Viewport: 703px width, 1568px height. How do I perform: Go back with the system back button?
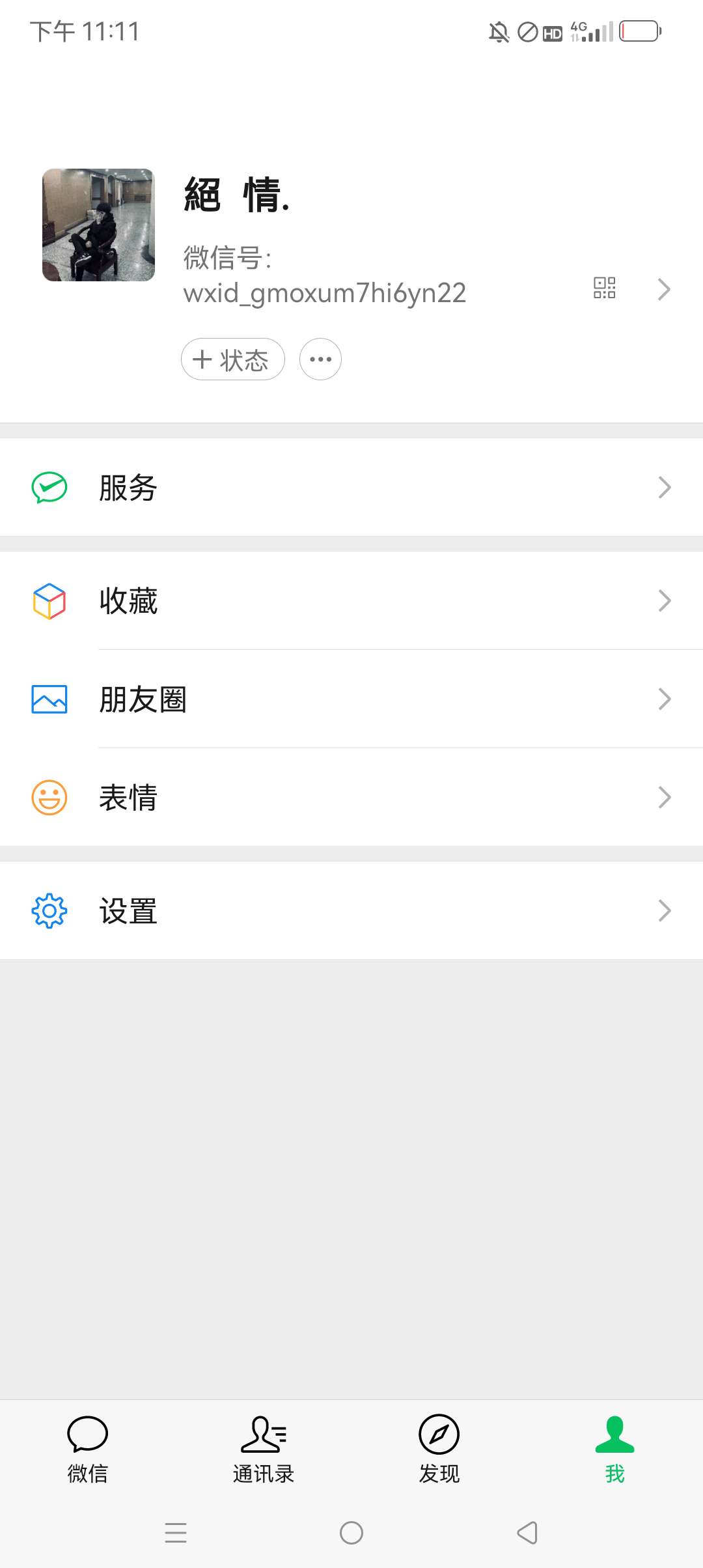point(527,1533)
